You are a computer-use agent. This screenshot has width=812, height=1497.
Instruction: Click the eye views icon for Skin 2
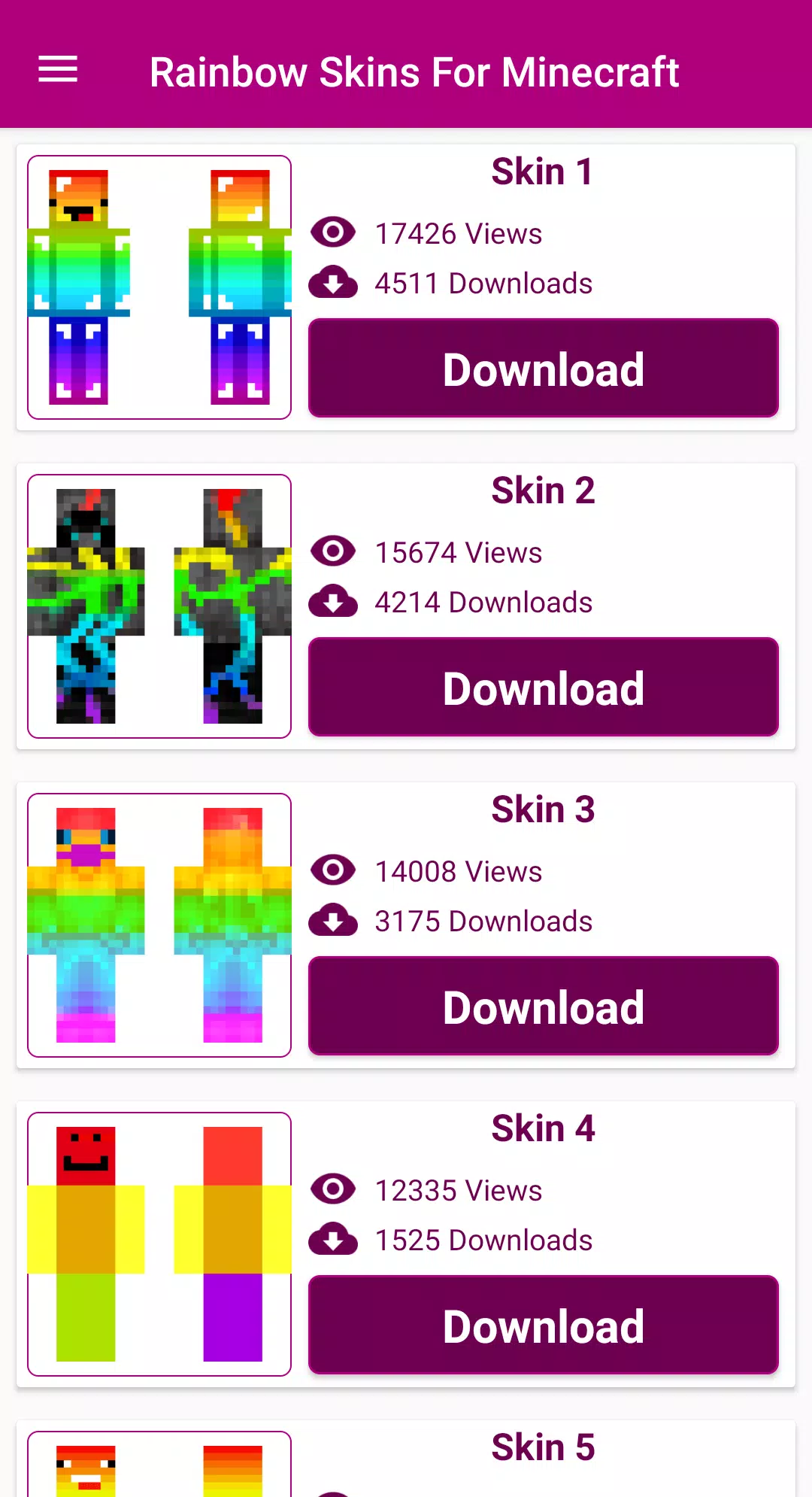(x=333, y=551)
